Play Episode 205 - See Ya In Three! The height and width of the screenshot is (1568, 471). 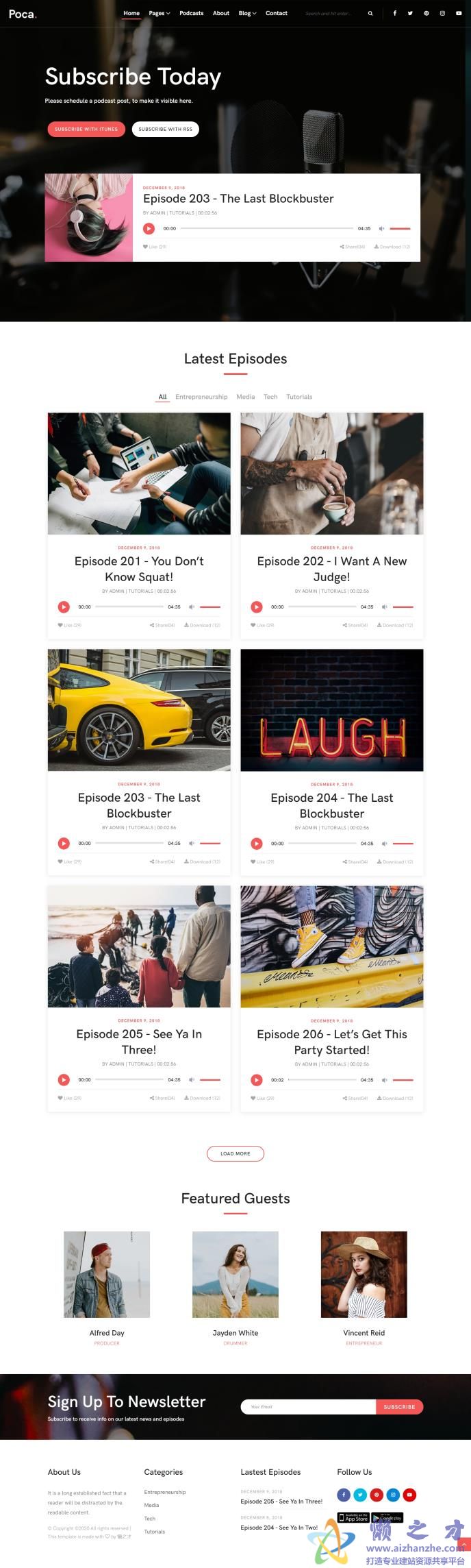(x=64, y=1079)
